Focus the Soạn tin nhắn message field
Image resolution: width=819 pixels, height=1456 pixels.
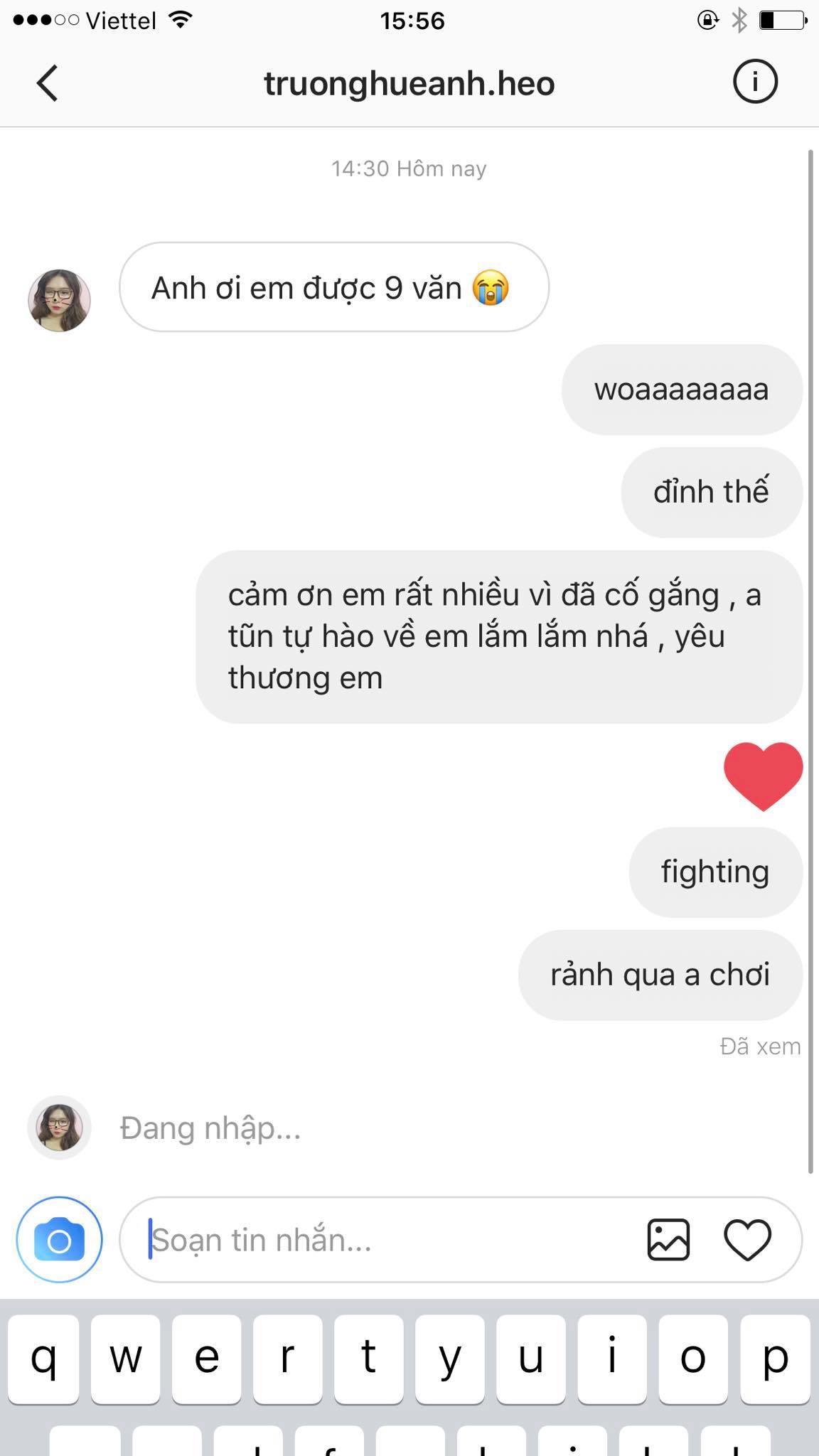[x=384, y=1240]
